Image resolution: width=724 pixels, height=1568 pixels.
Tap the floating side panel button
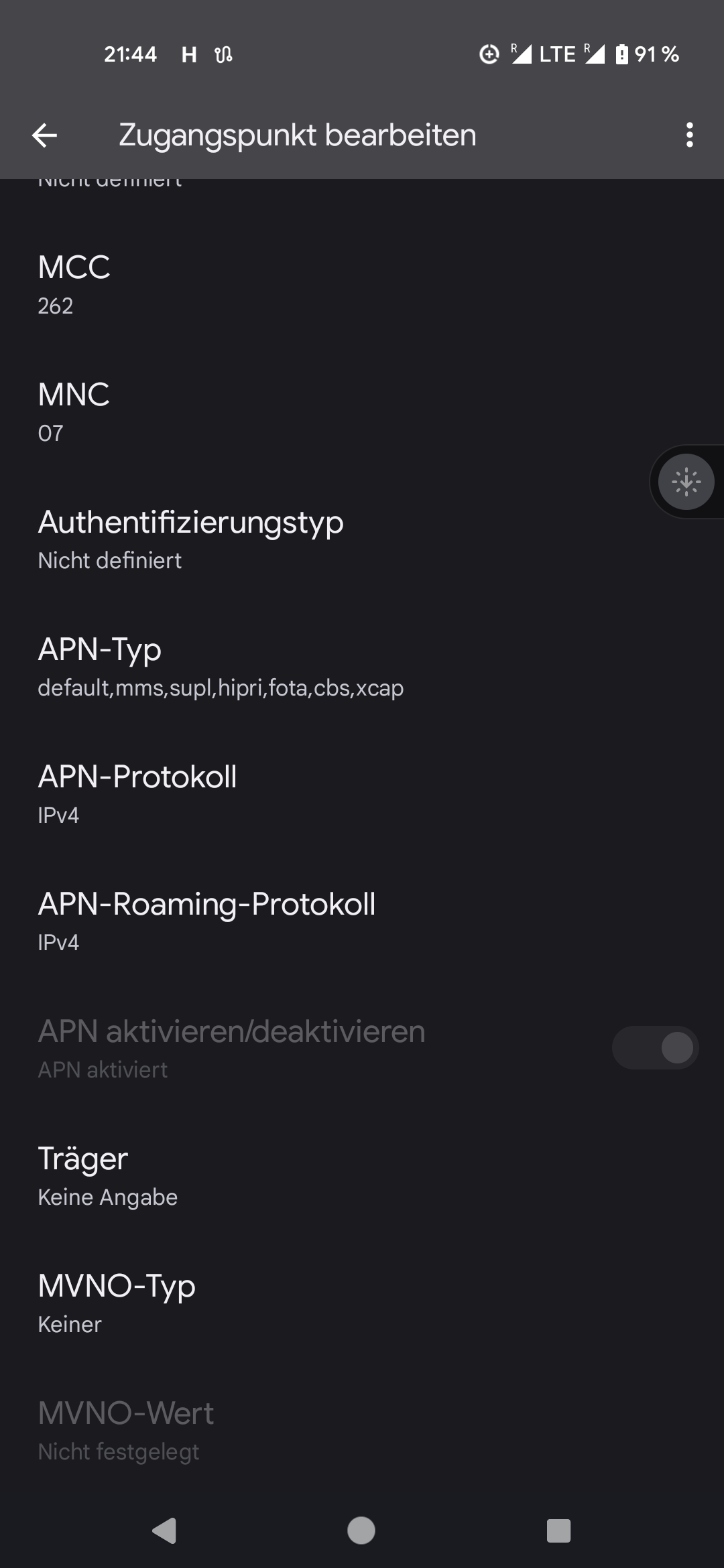[686, 482]
